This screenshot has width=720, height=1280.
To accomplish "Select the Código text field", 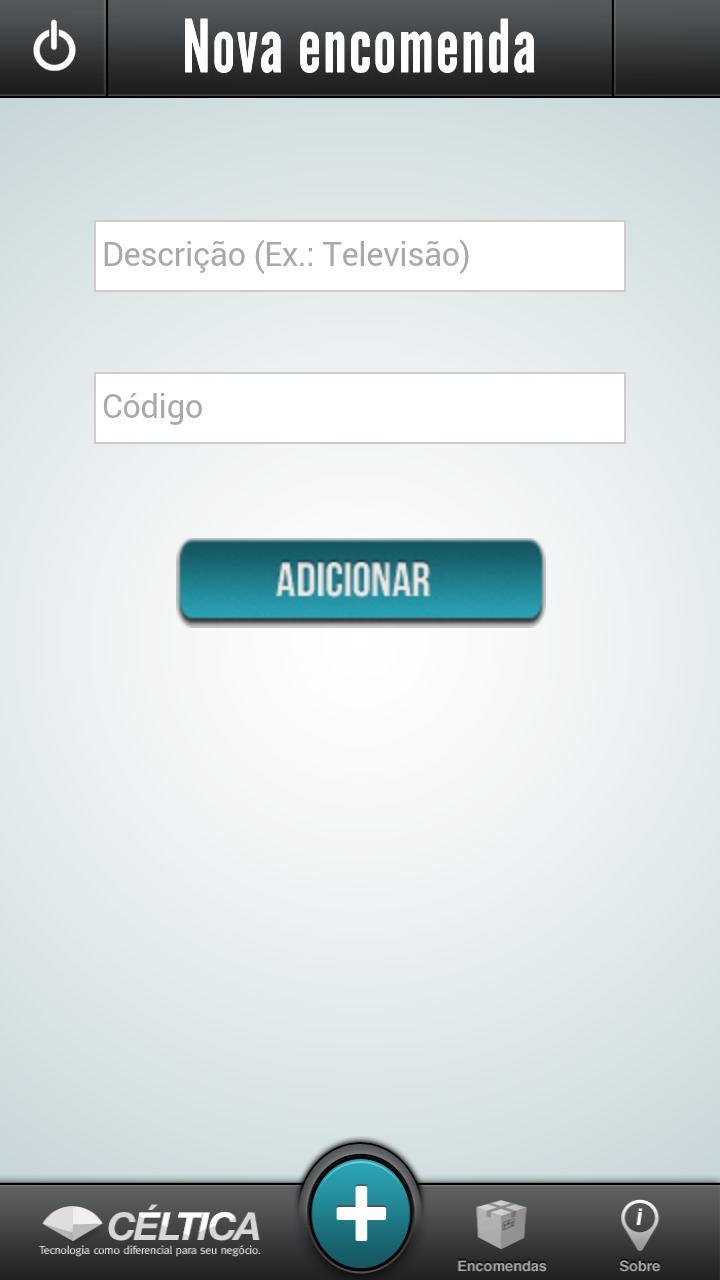I will 360,407.
